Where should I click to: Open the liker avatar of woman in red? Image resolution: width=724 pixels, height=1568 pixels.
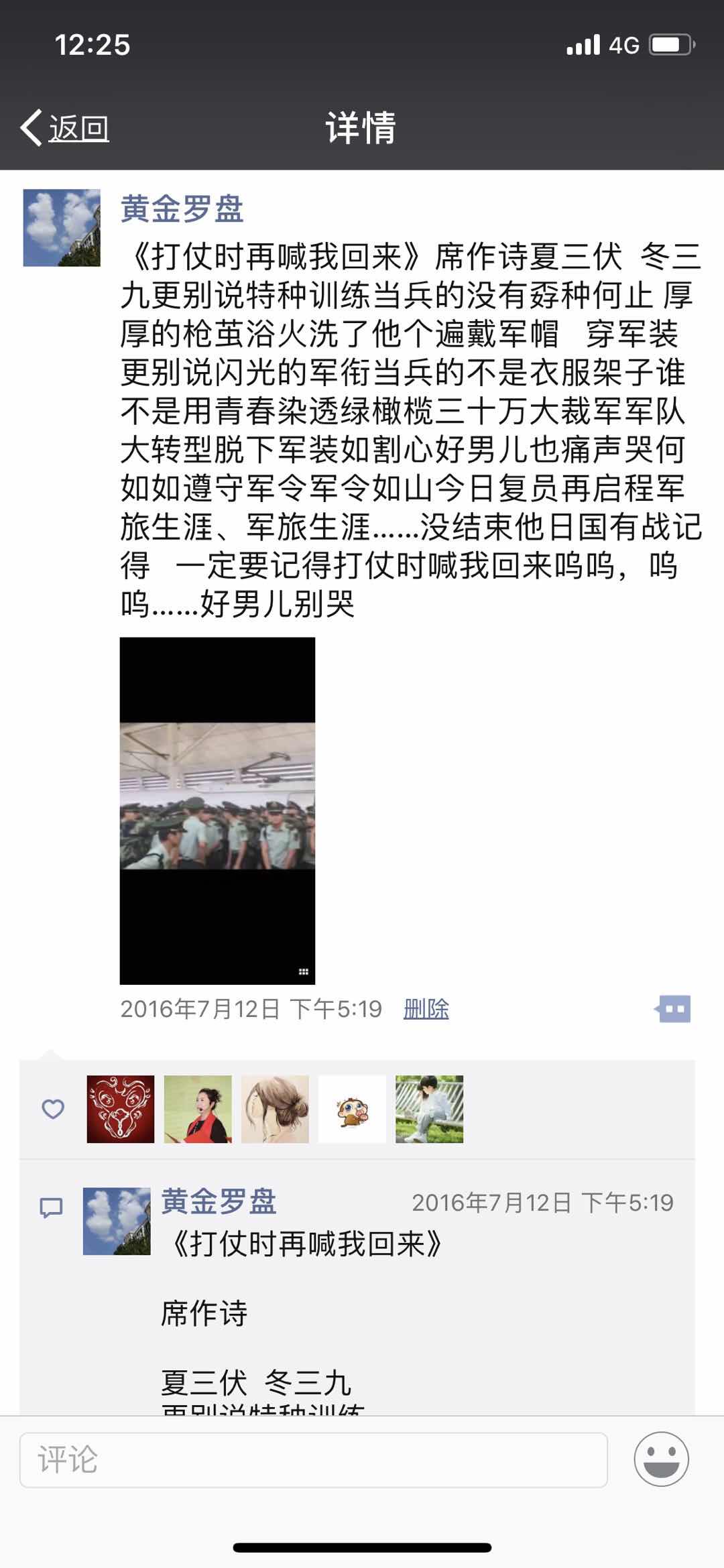198,1109
